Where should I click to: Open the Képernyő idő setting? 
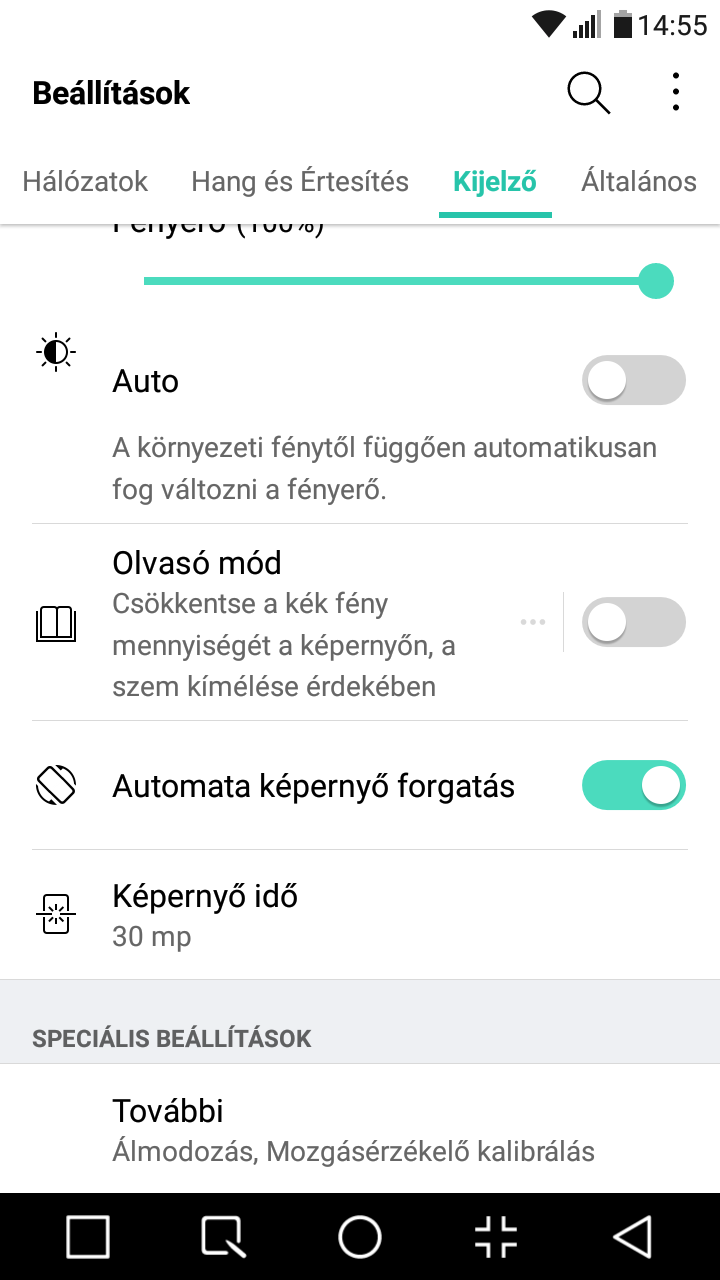[x=360, y=915]
